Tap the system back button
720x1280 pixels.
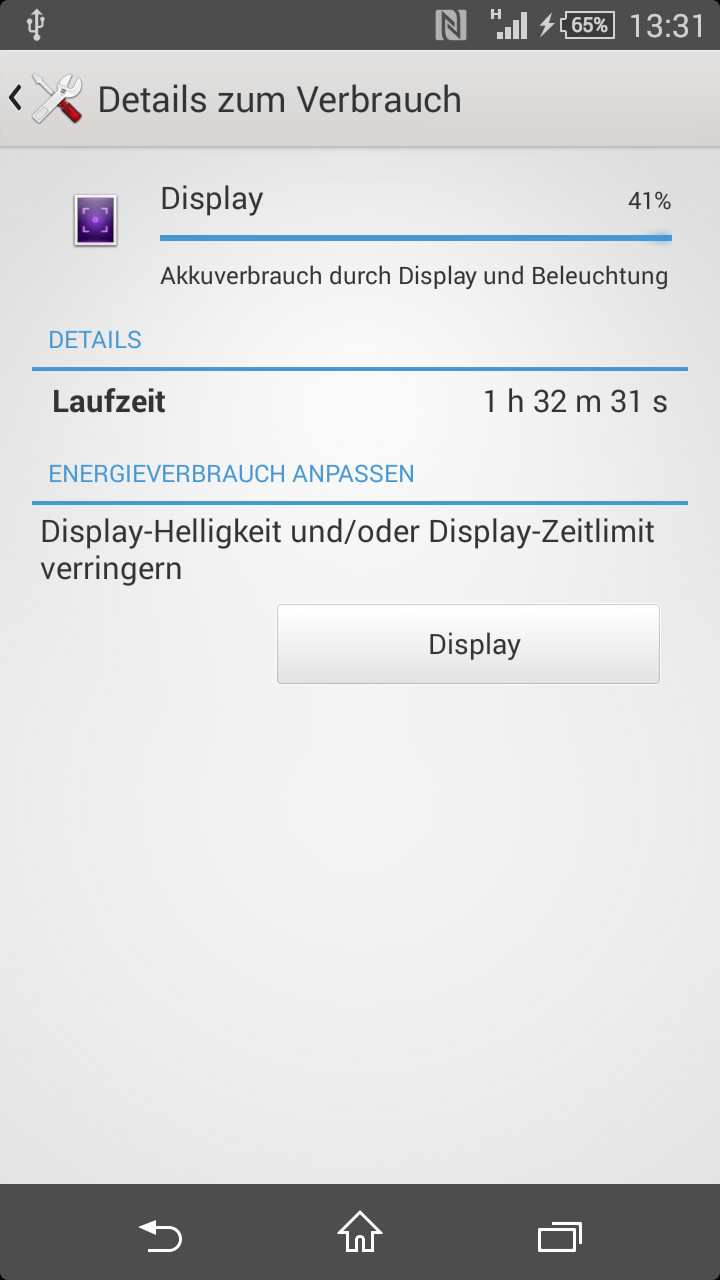(160, 1236)
